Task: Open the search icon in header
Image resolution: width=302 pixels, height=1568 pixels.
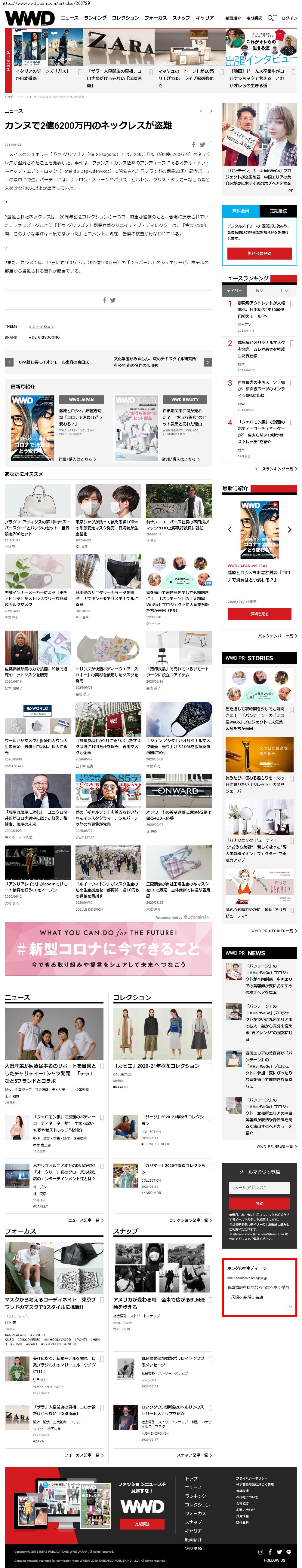Action: (x=271, y=18)
